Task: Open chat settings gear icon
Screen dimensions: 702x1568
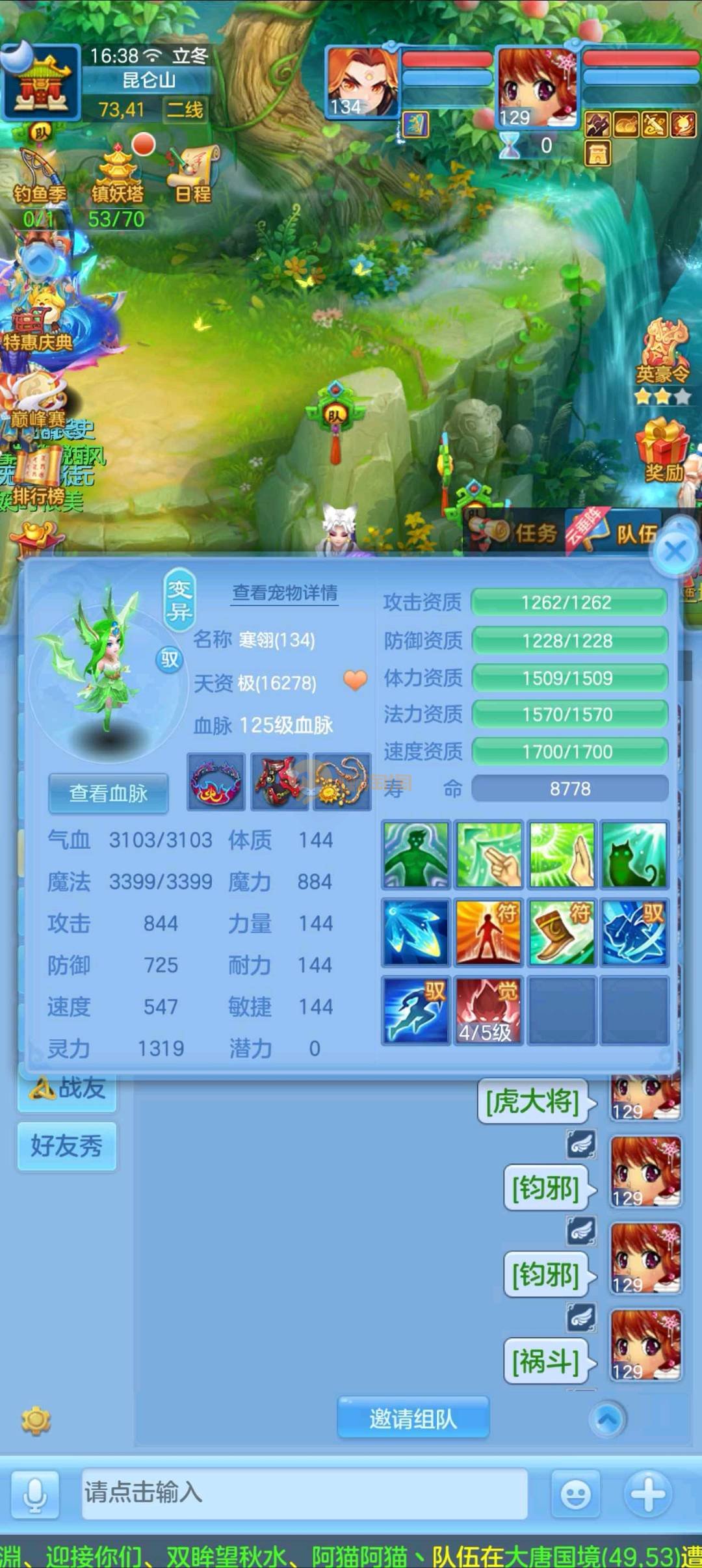Action: [x=36, y=1421]
